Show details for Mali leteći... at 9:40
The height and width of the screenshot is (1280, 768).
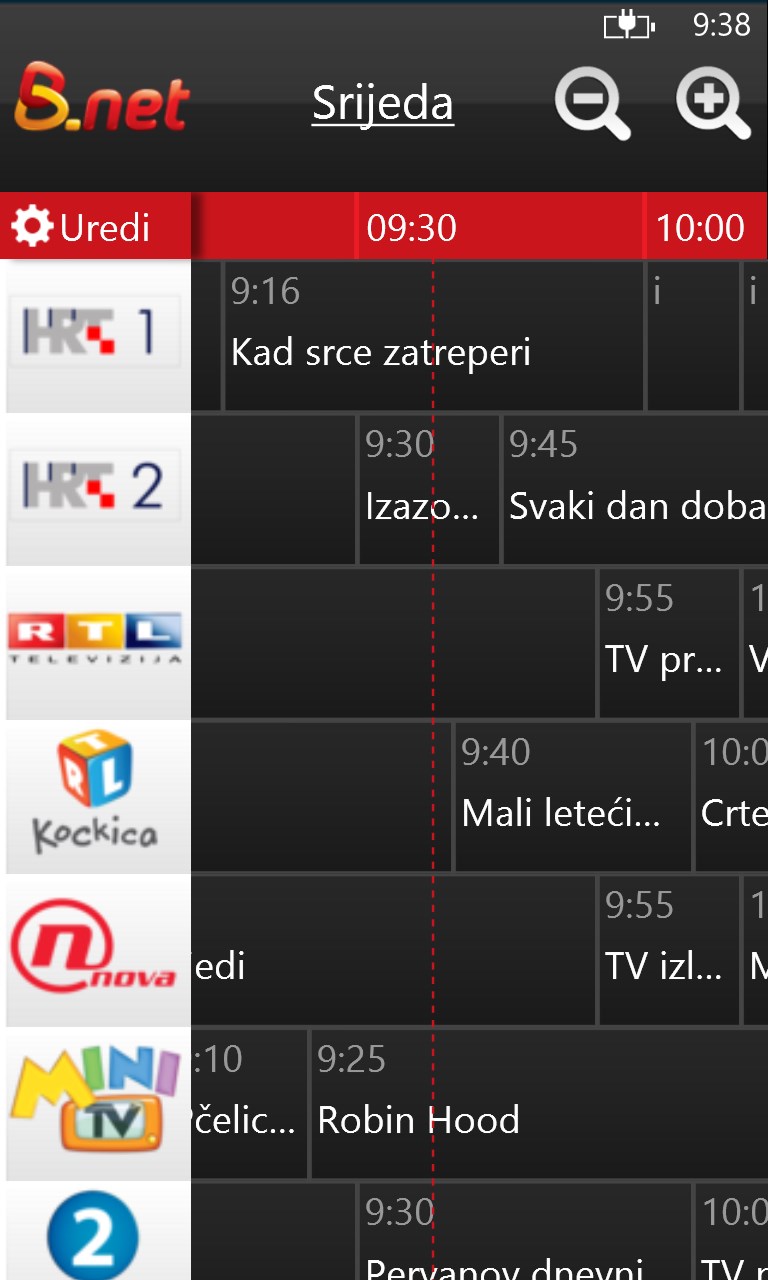point(572,797)
